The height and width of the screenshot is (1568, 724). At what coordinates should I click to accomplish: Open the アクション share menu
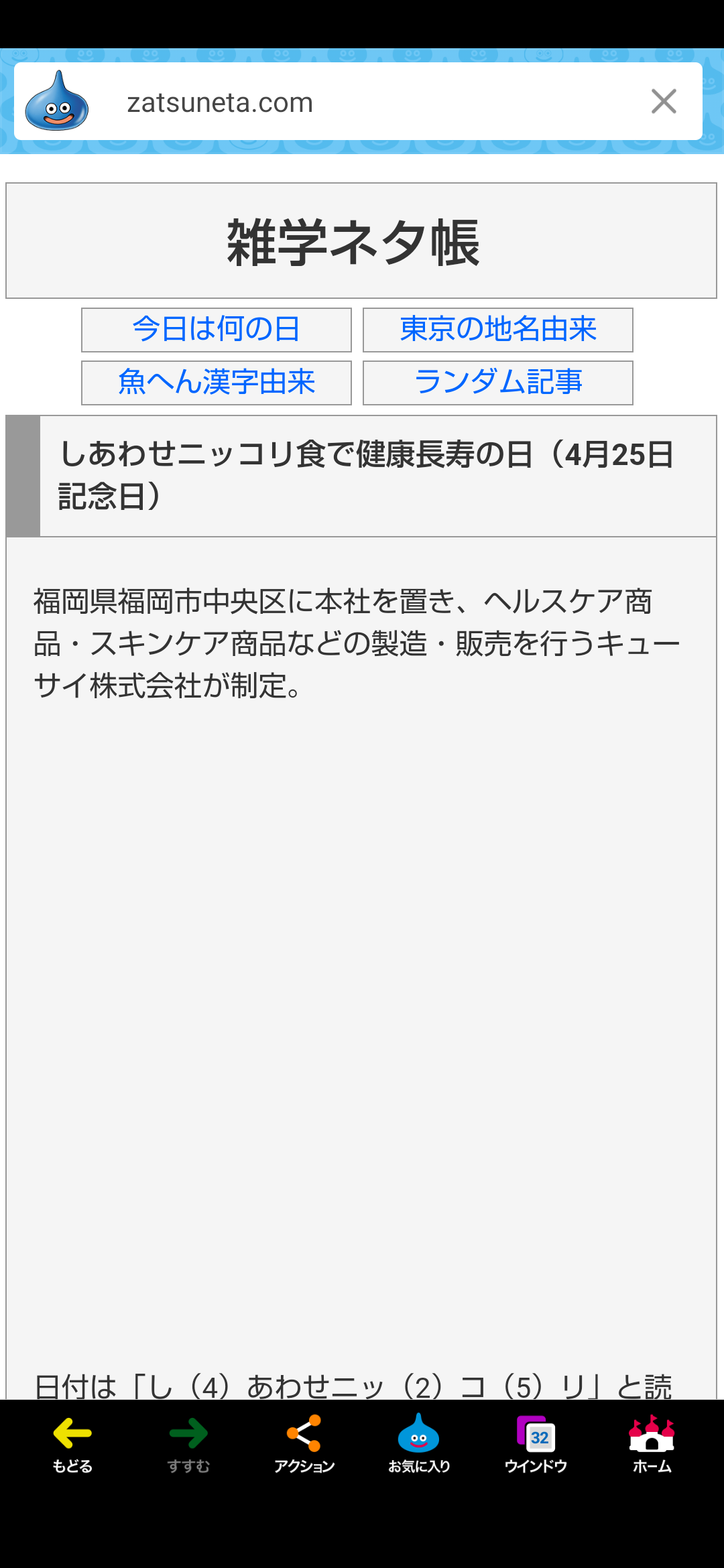coord(304,1444)
